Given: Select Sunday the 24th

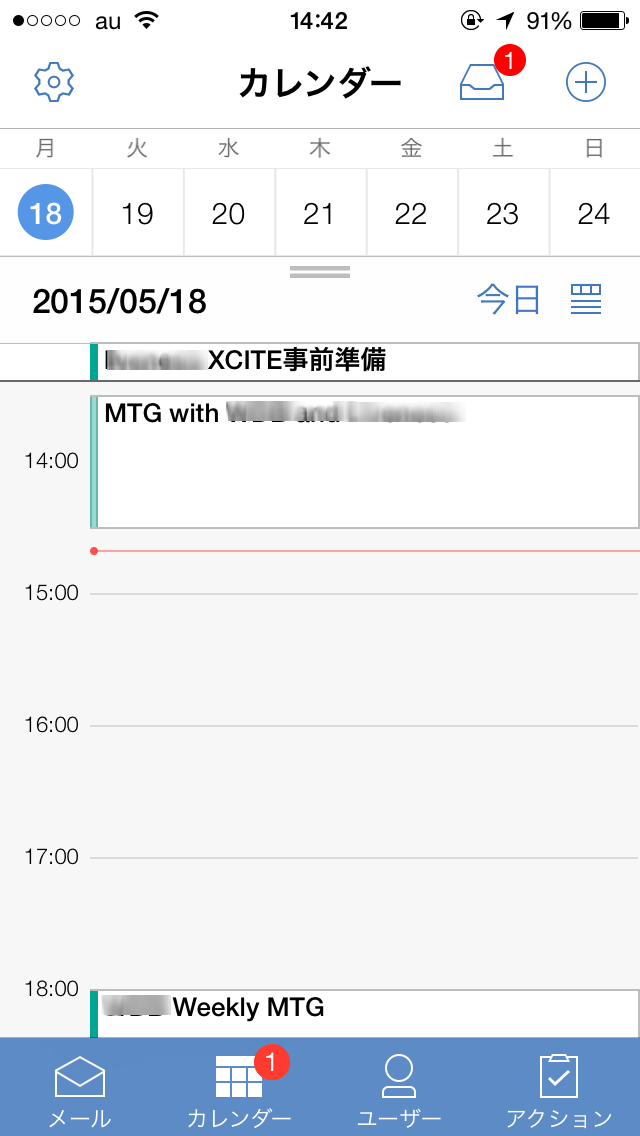Looking at the screenshot, I should (594, 214).
